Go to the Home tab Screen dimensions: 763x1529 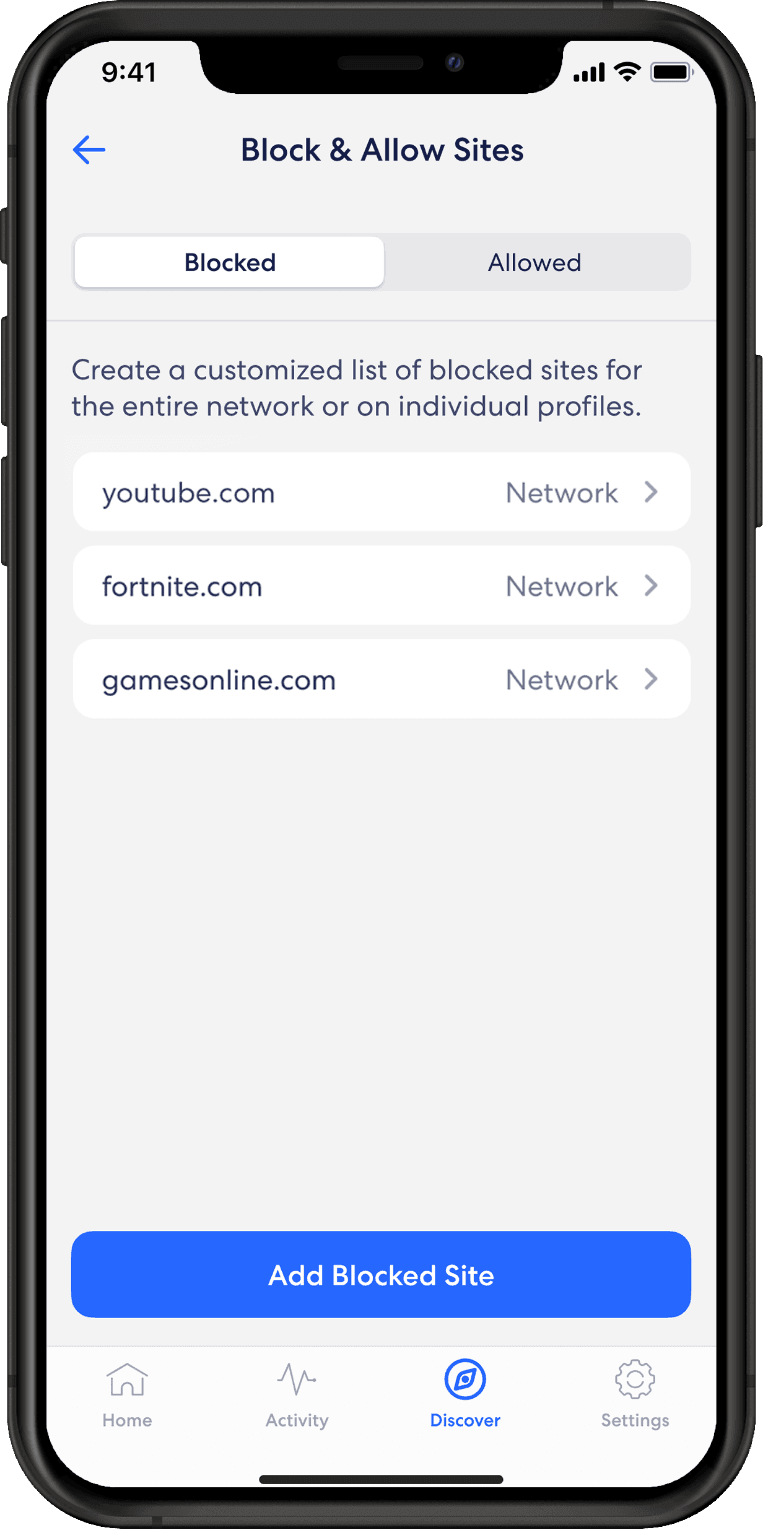[x=127, y=1394]
